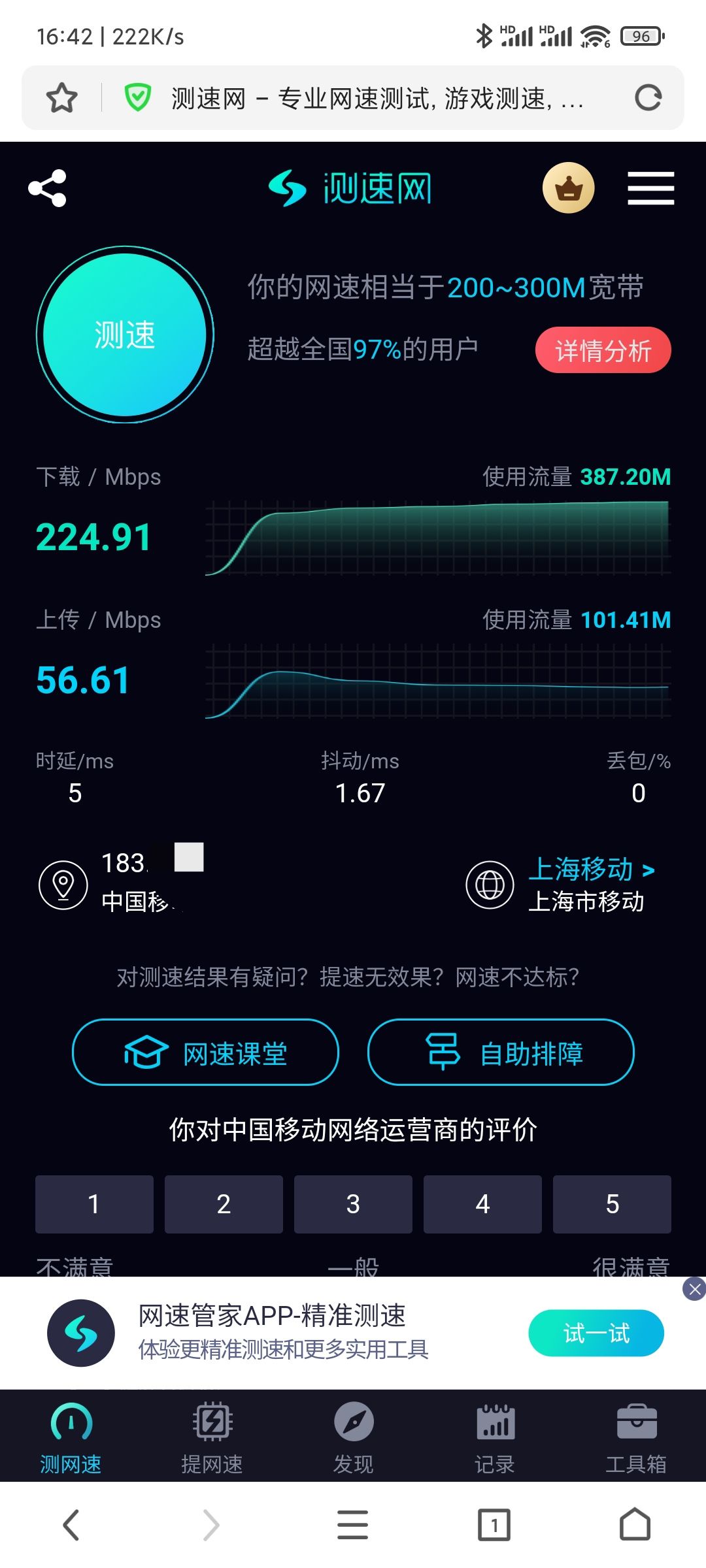Change test server 上海移动

592,870
